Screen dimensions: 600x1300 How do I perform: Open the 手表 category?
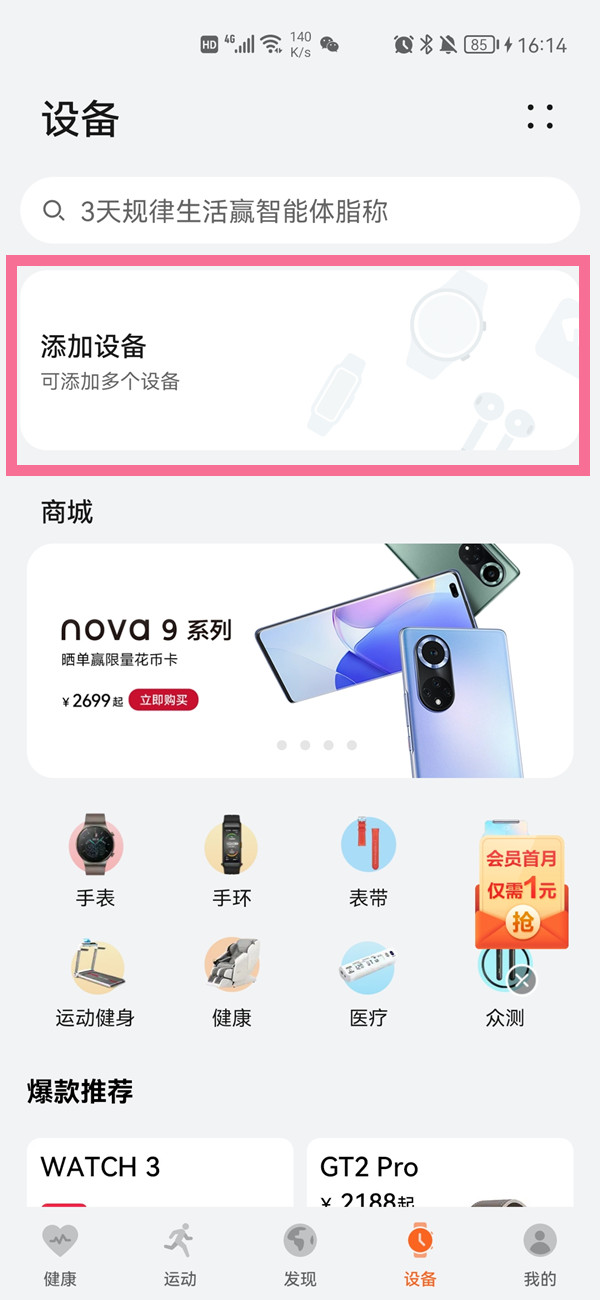point(96,859)
